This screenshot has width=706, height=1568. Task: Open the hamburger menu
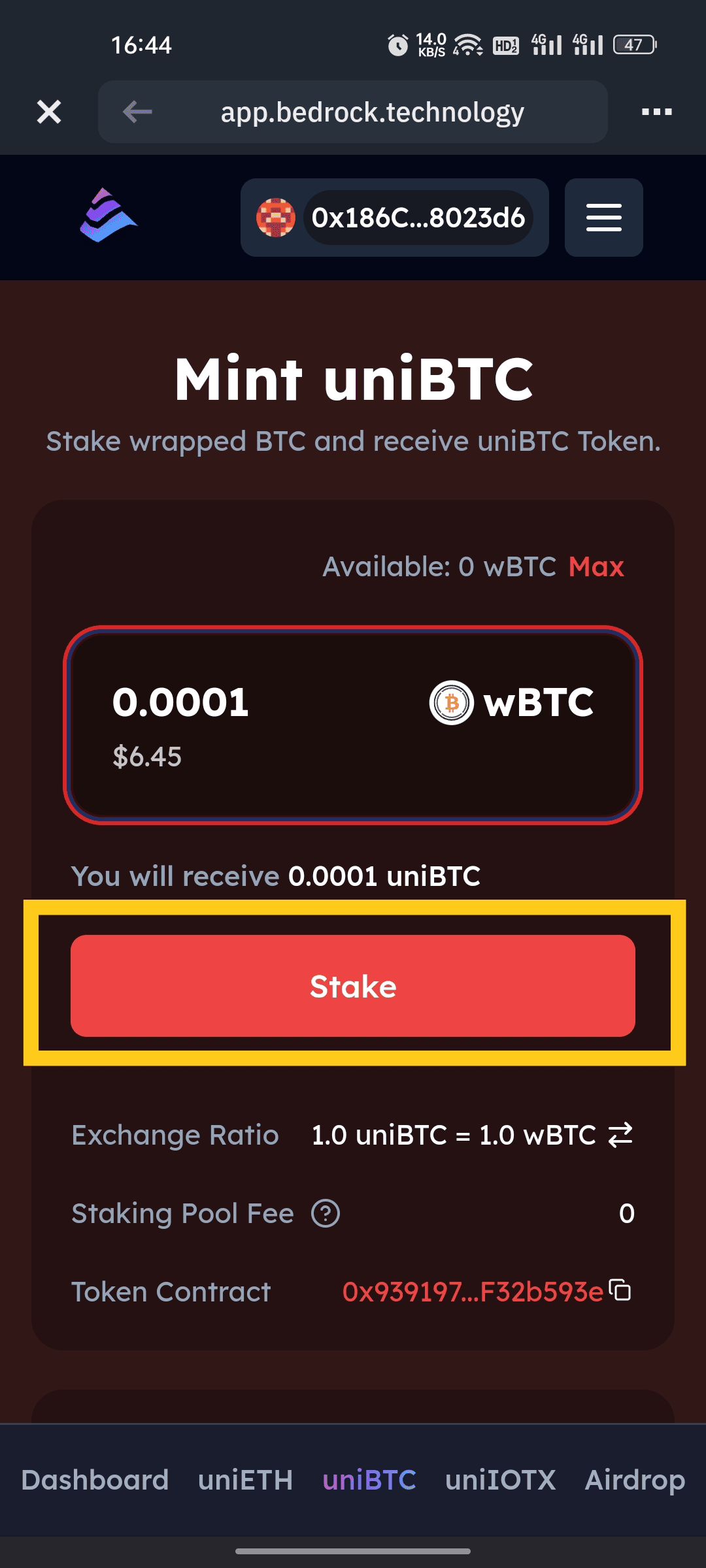(x=603, y=218)
